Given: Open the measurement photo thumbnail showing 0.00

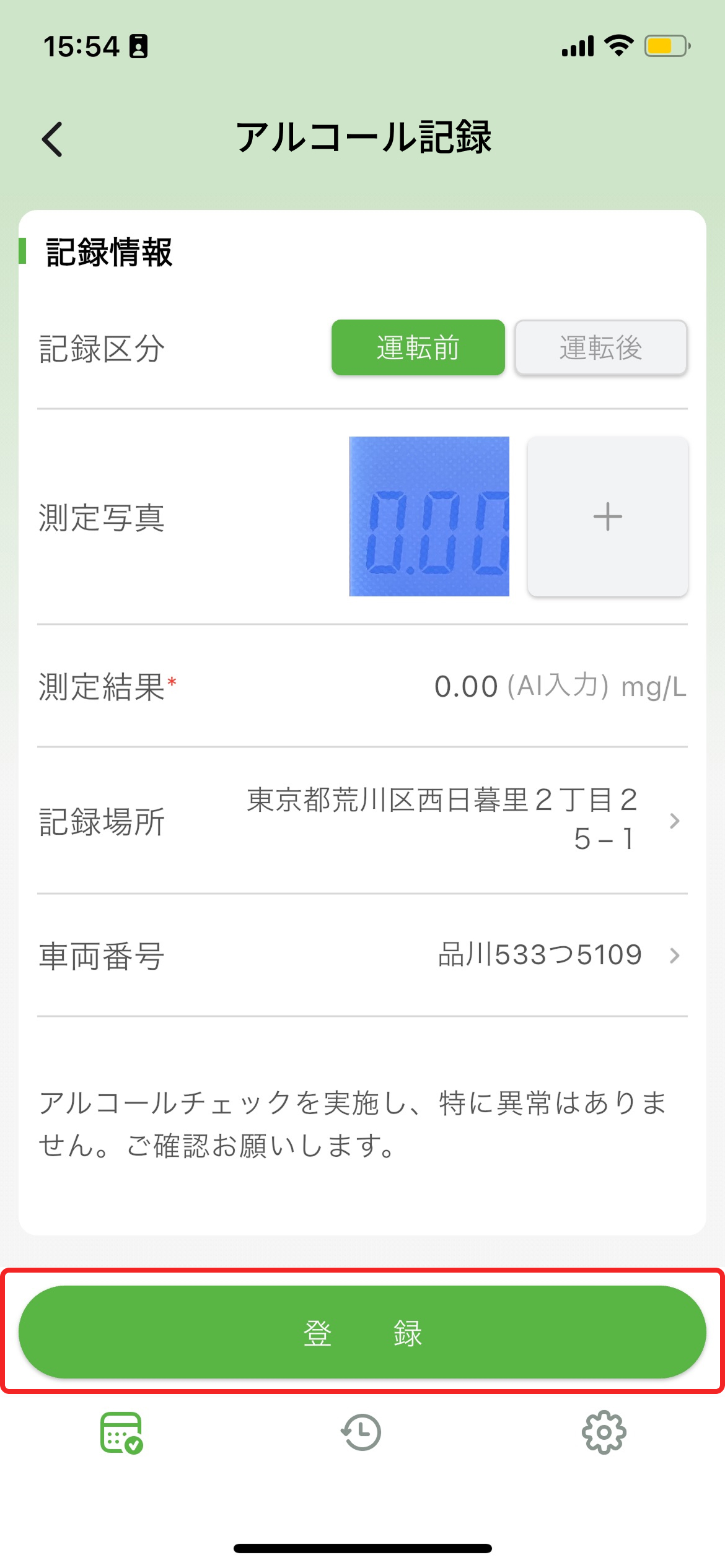Looking at the screenshot, I should 430,516.
